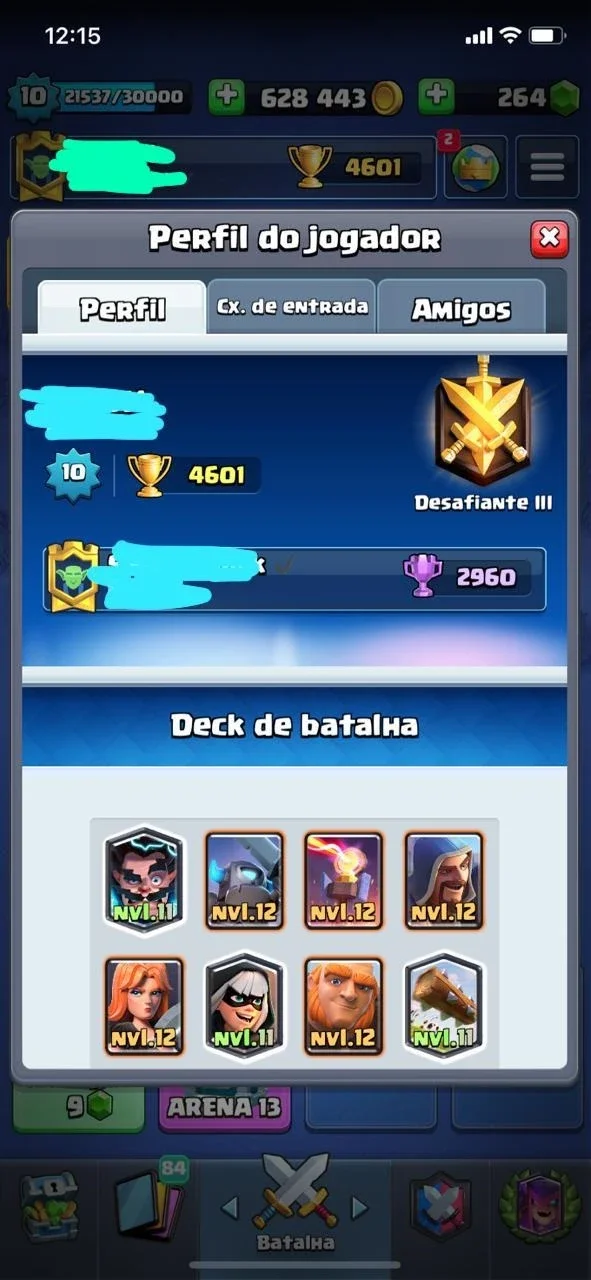Open the Giant card in battle deck
591x1280 pixels.
pos(344,1006)
